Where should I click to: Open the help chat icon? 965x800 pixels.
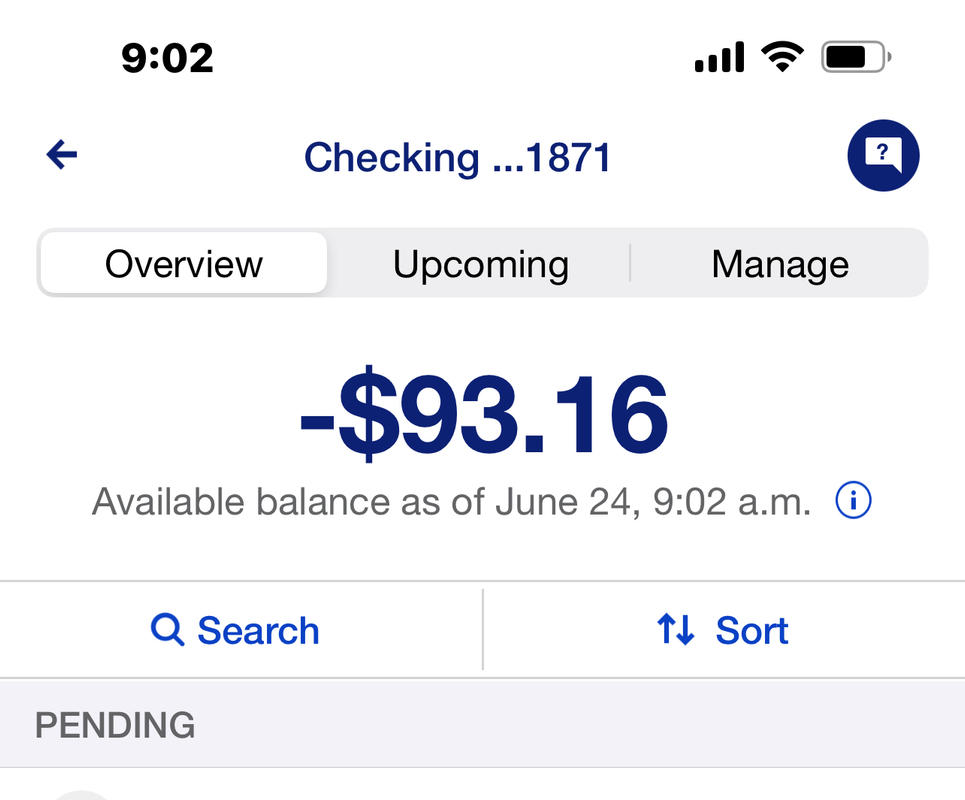pos(883,156)
